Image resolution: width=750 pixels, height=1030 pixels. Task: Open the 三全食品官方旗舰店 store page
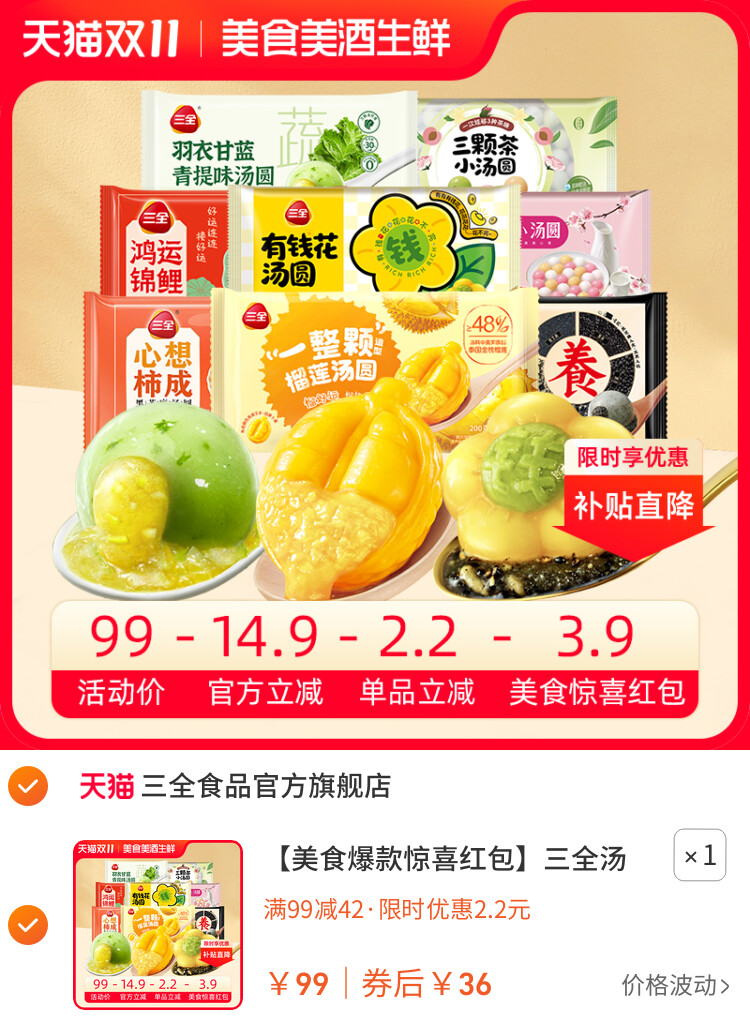pos(266,786)
